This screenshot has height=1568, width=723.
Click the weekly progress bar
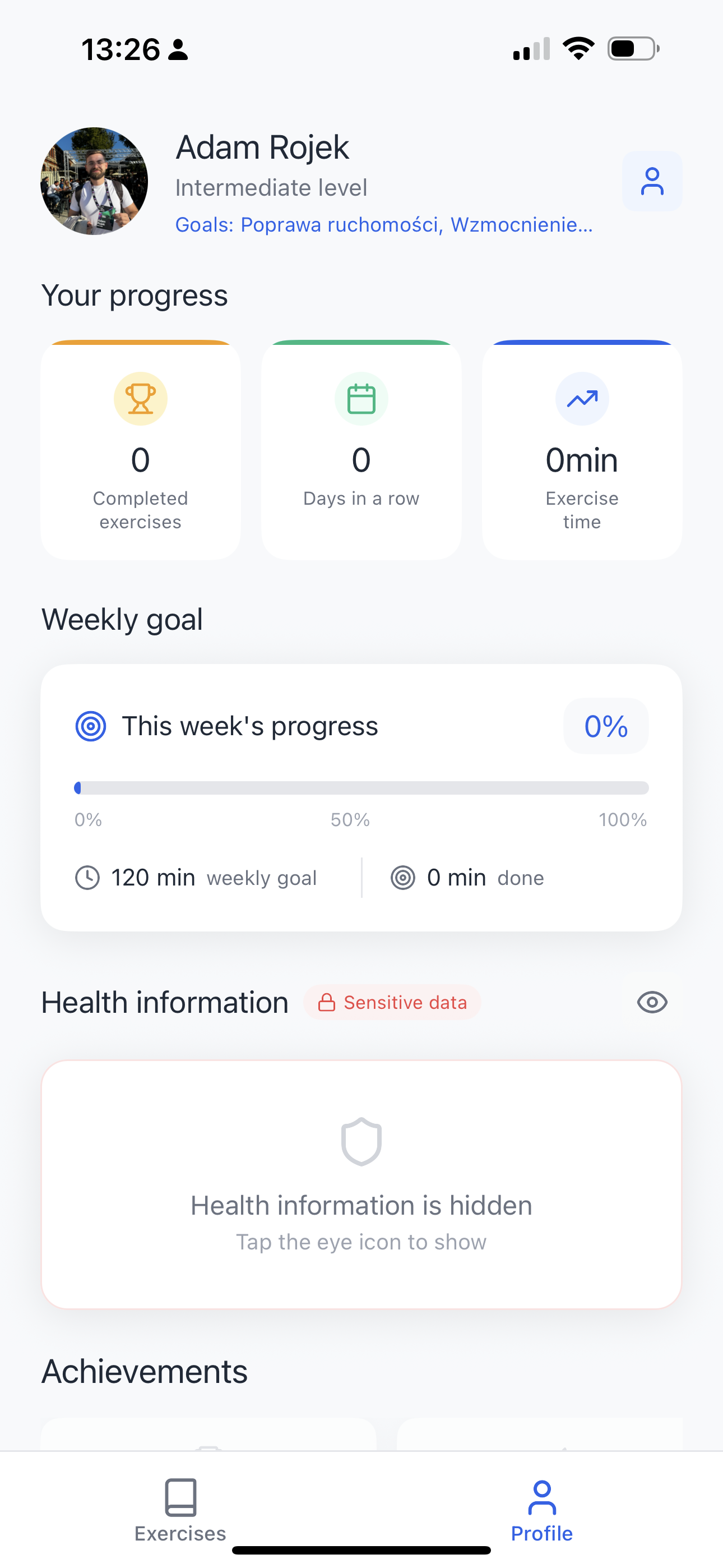[x=361, y=787]
